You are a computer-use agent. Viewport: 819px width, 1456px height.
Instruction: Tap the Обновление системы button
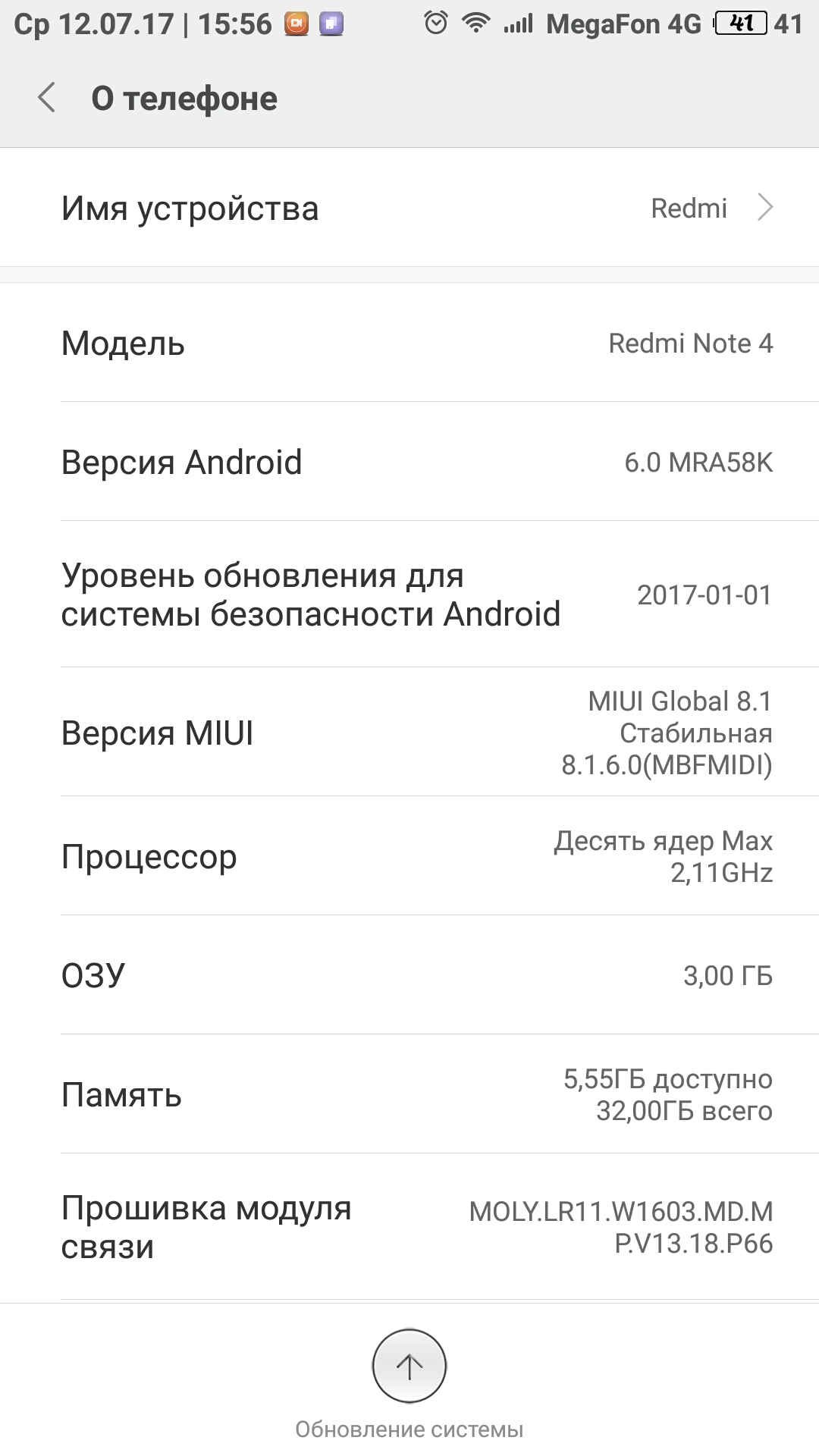409,1367
